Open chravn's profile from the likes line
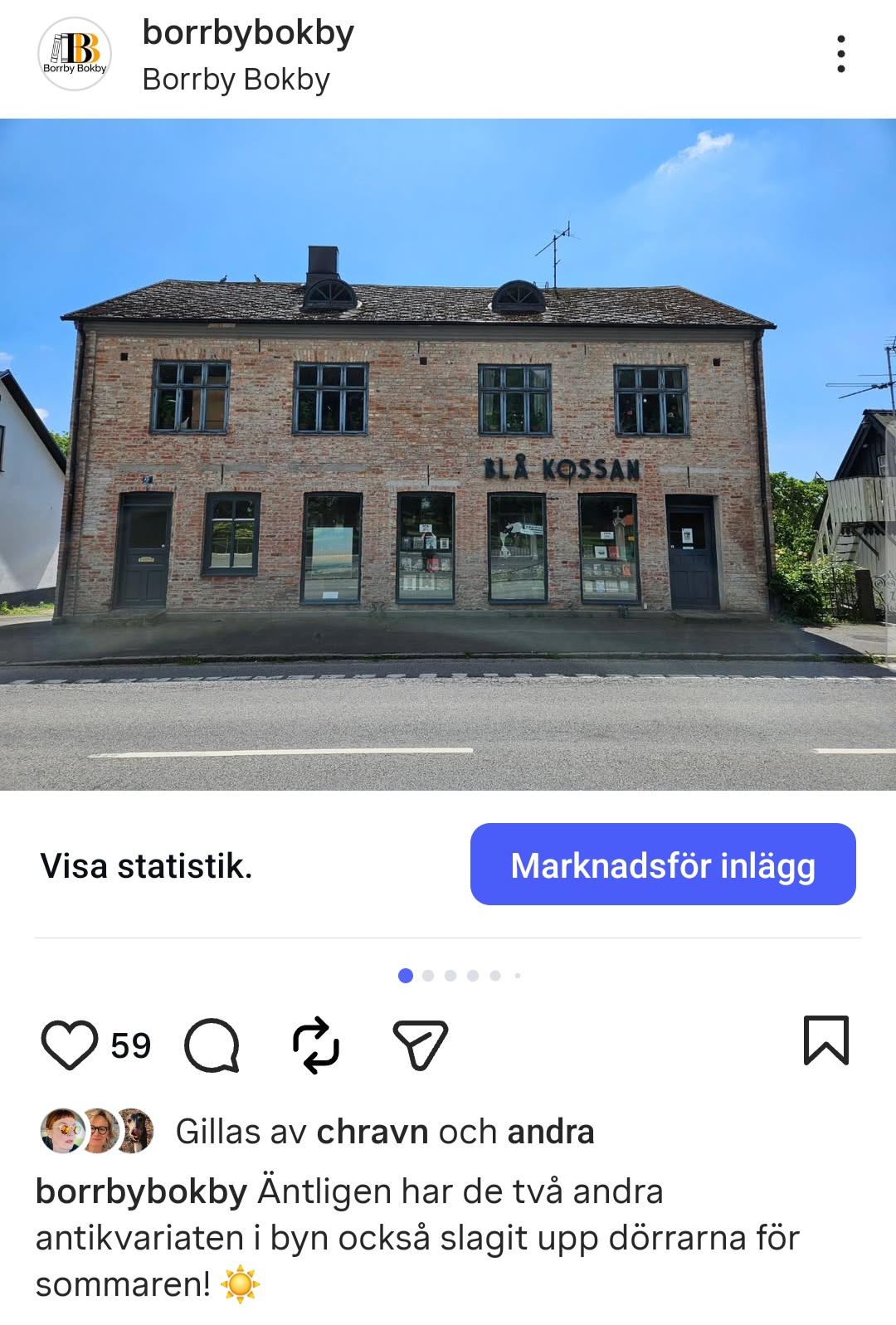The image size is (896, 1325). (373, 1132)
